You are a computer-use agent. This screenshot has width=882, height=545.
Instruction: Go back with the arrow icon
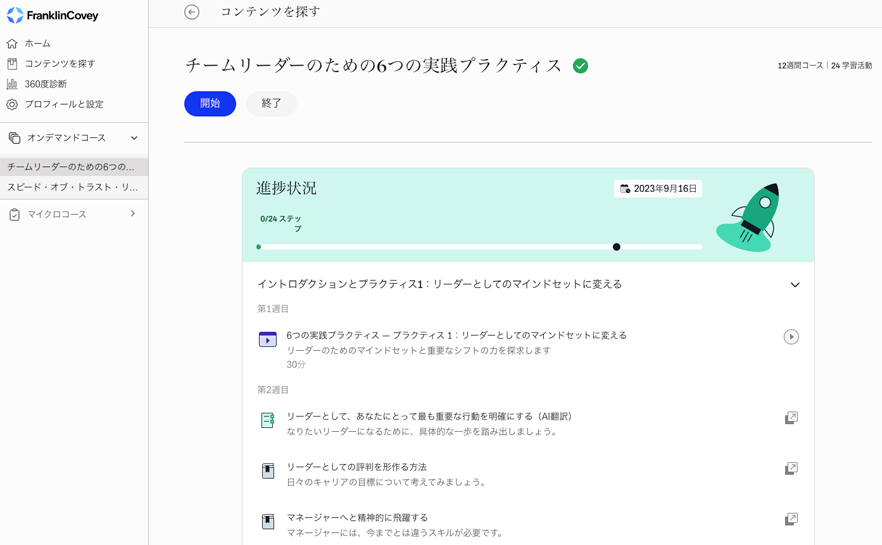point(192,12)
